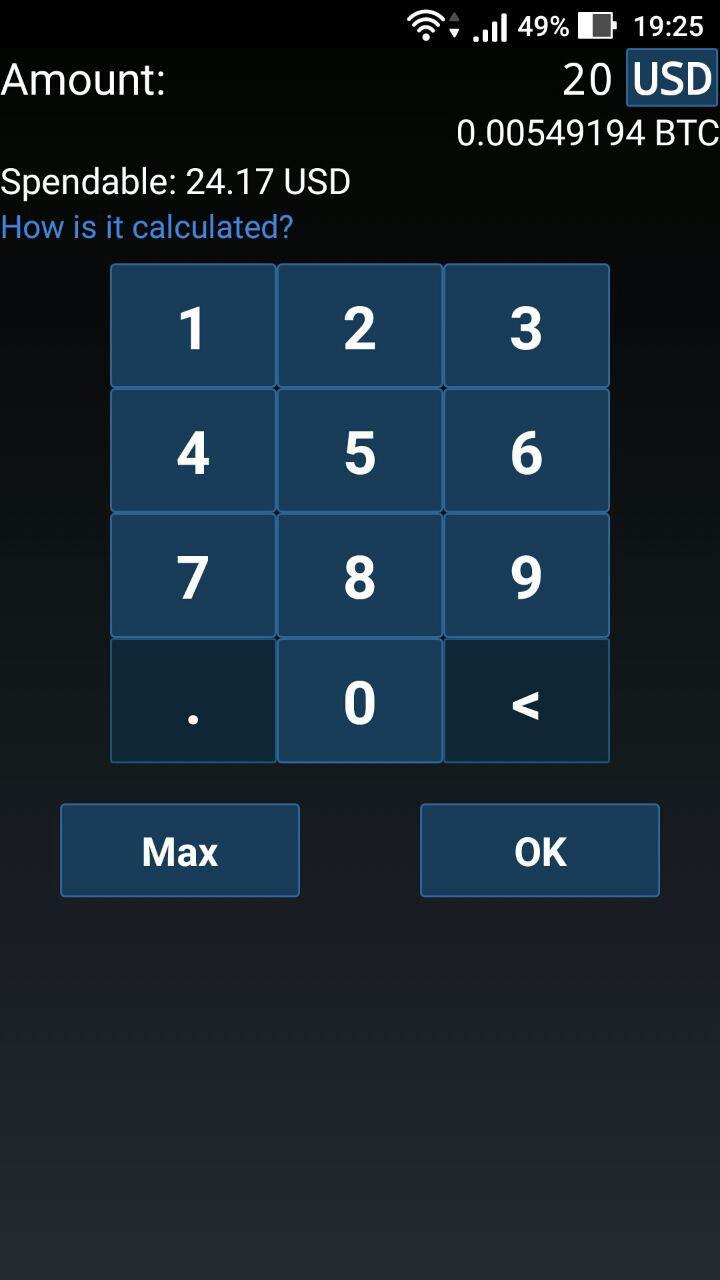The width and height of the screenshot is (720, 1280).
Task: Add a decimal point to the amount
Action: click(x=193, y=701)
